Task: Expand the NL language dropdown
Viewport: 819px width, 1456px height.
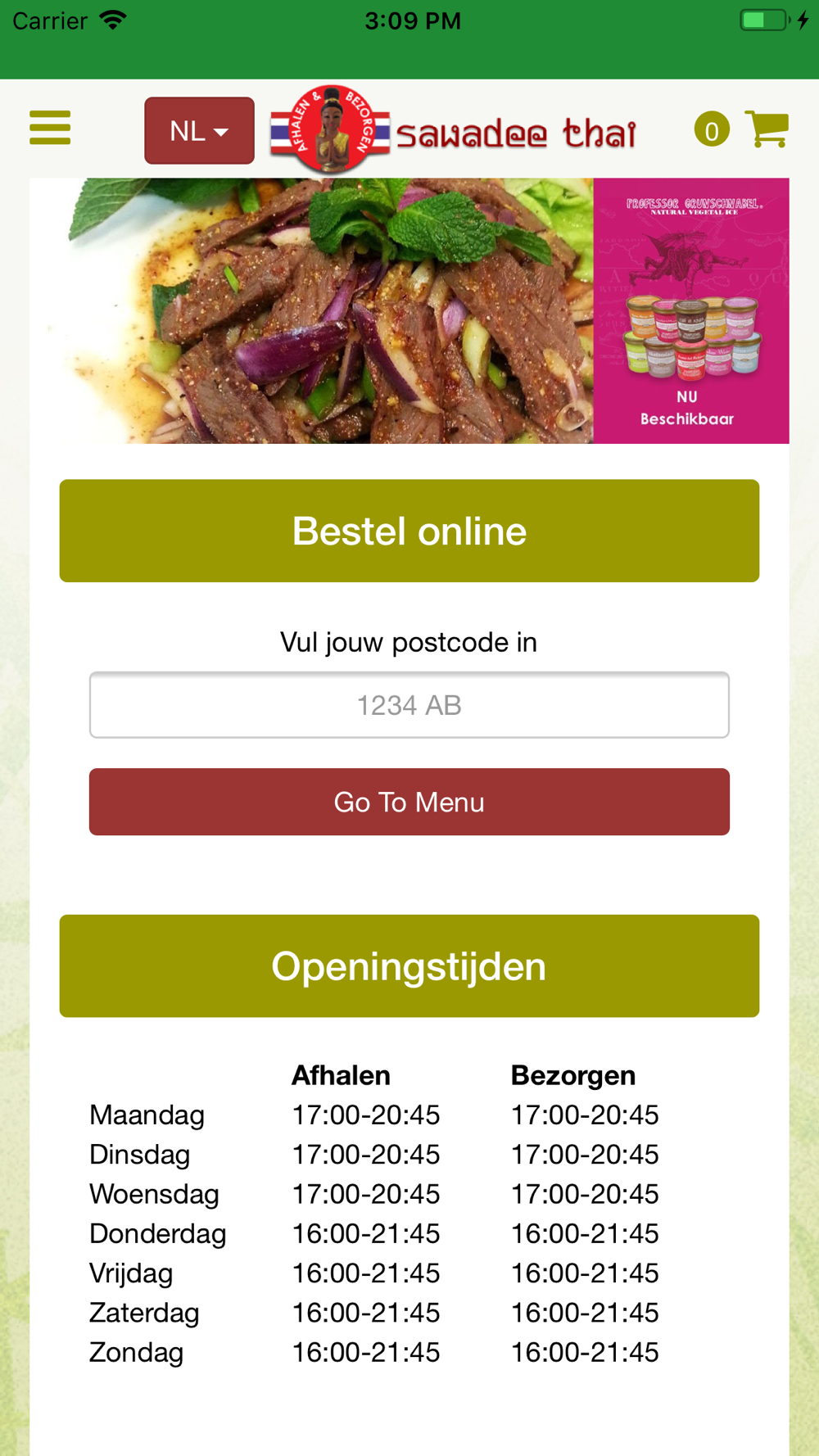Action: pyautogui.click(x=199, y=131)
